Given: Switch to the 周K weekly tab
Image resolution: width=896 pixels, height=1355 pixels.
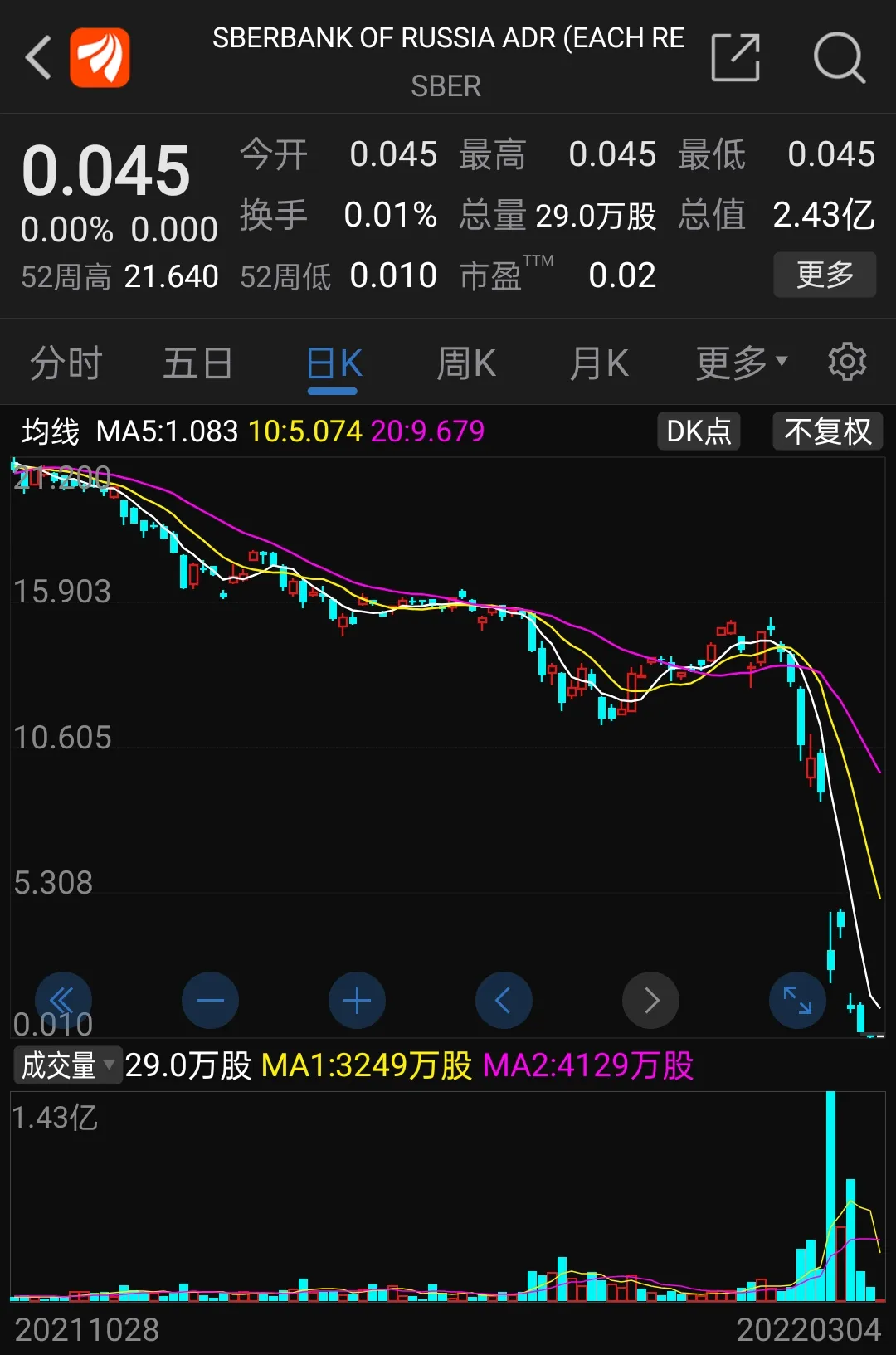Looking at the screenshot, I should click(466, 363).
